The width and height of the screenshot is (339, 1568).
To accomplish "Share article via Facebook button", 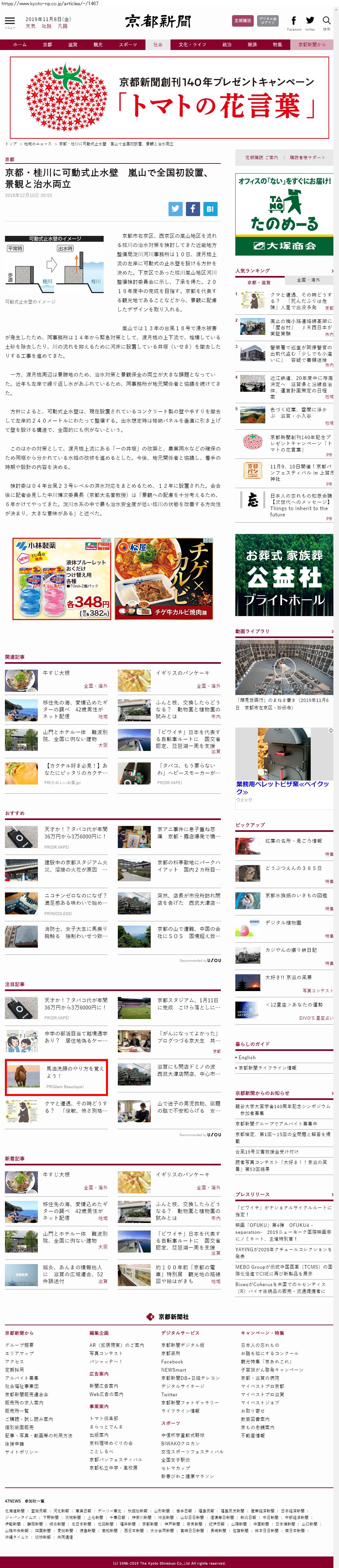I will (x=192, y=209).
